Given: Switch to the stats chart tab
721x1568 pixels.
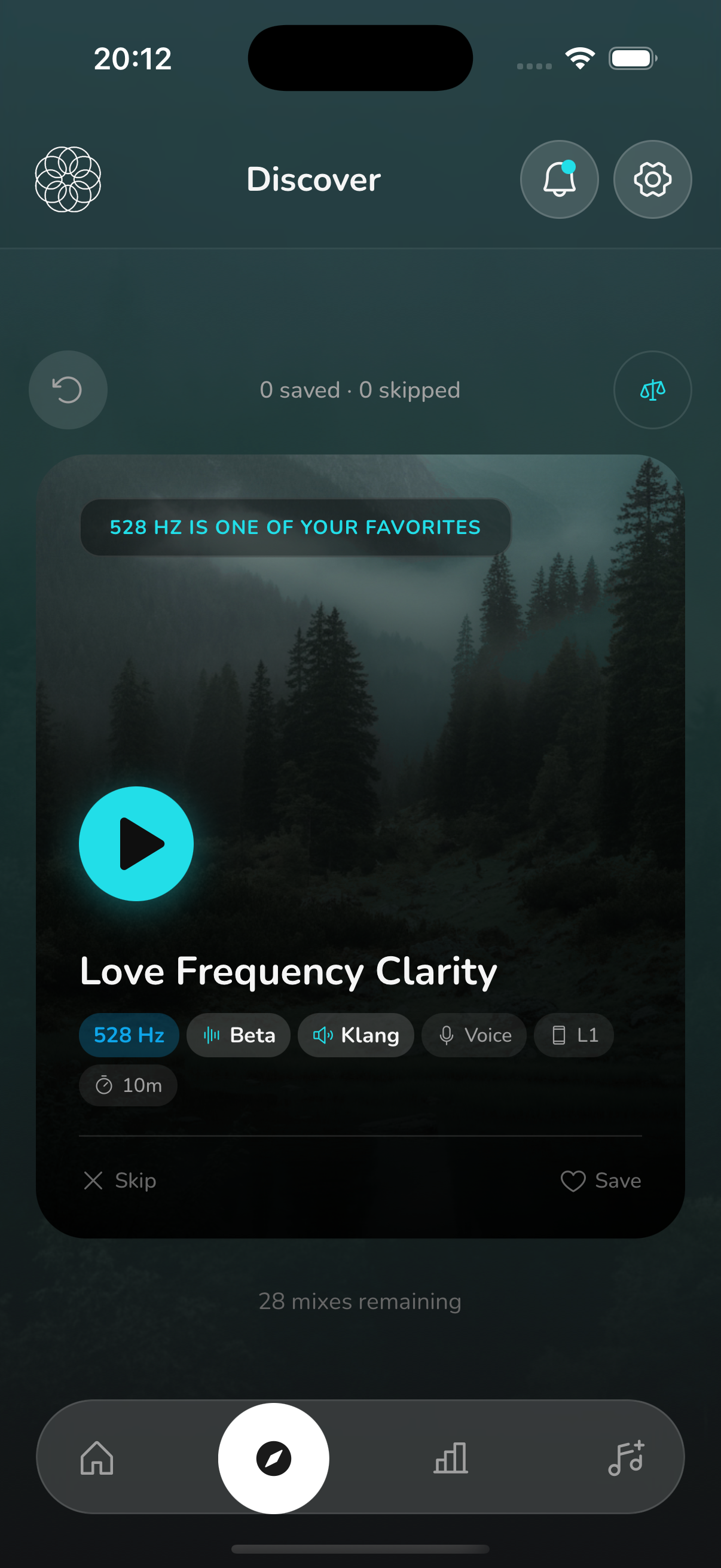Looking at the screenshot, I should [x=450, y=1458].
